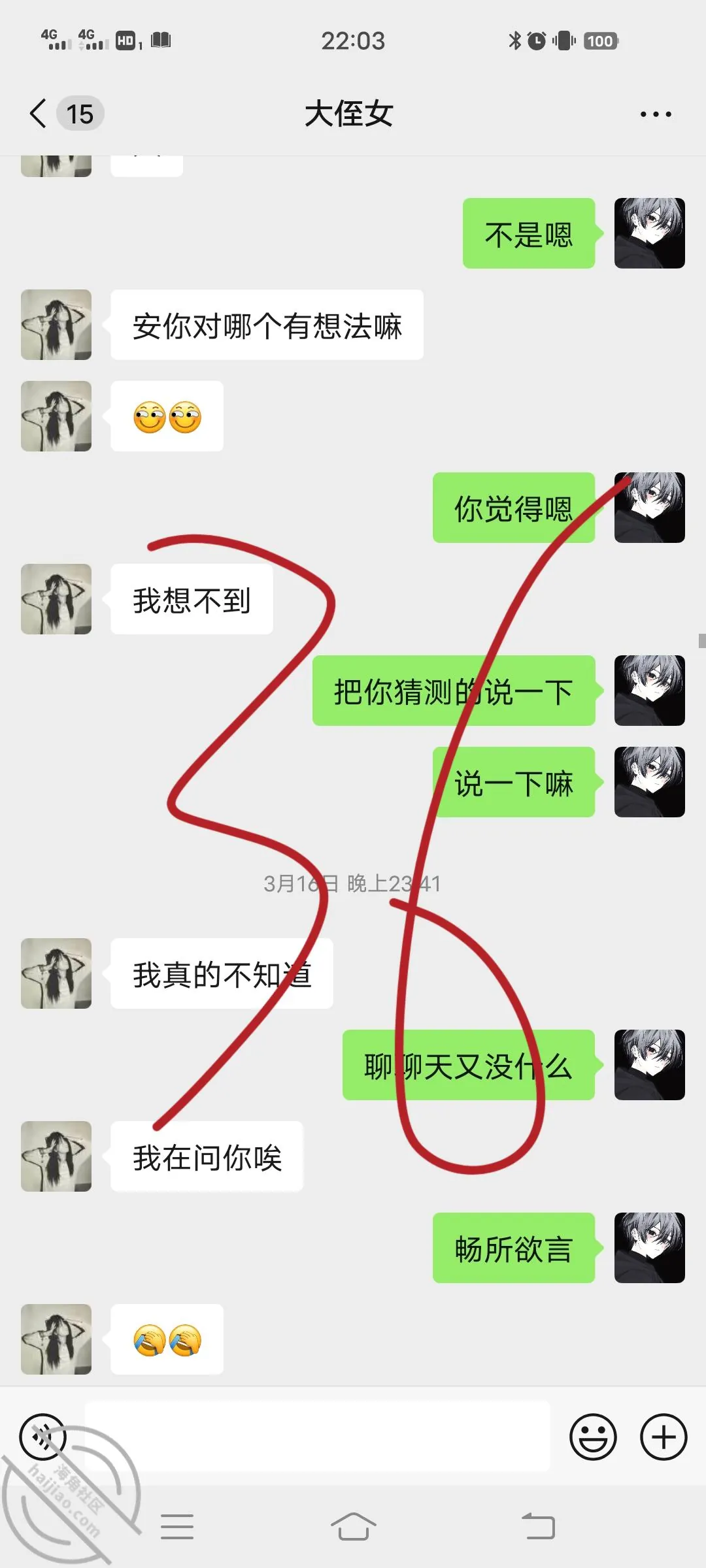
Task: Open the emoji sticker panel
Action: coord(593,1437)
